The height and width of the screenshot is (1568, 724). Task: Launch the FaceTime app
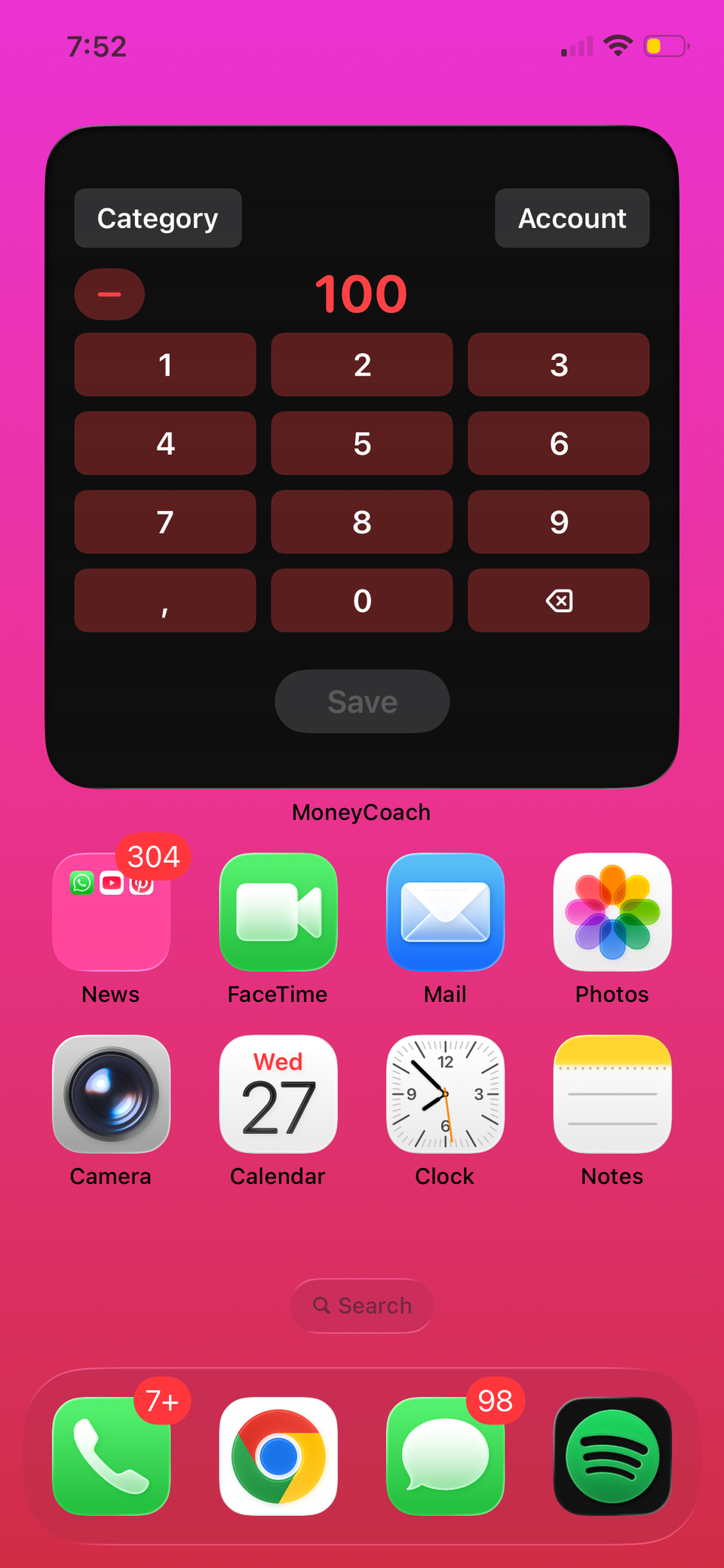click(278, 912)
